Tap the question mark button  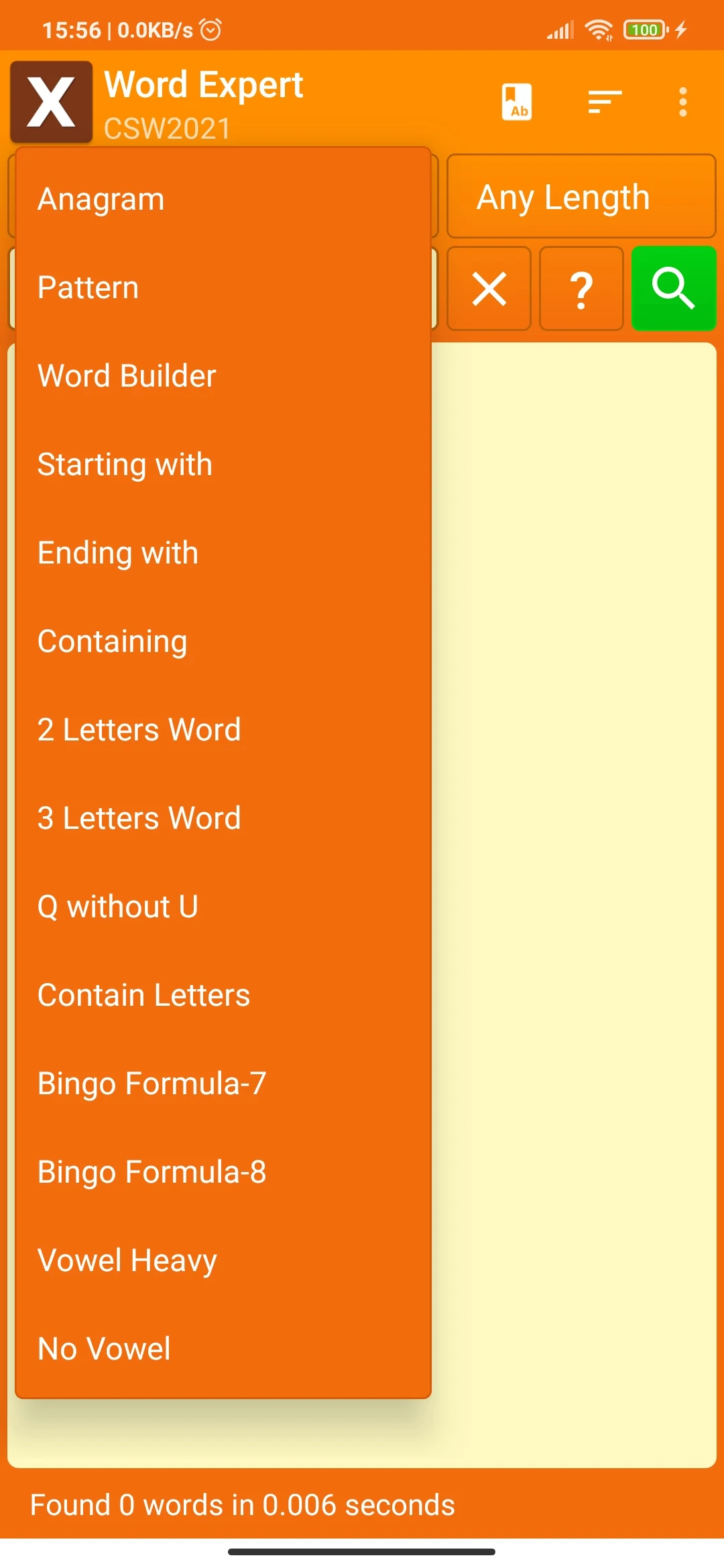pos(581,289)
